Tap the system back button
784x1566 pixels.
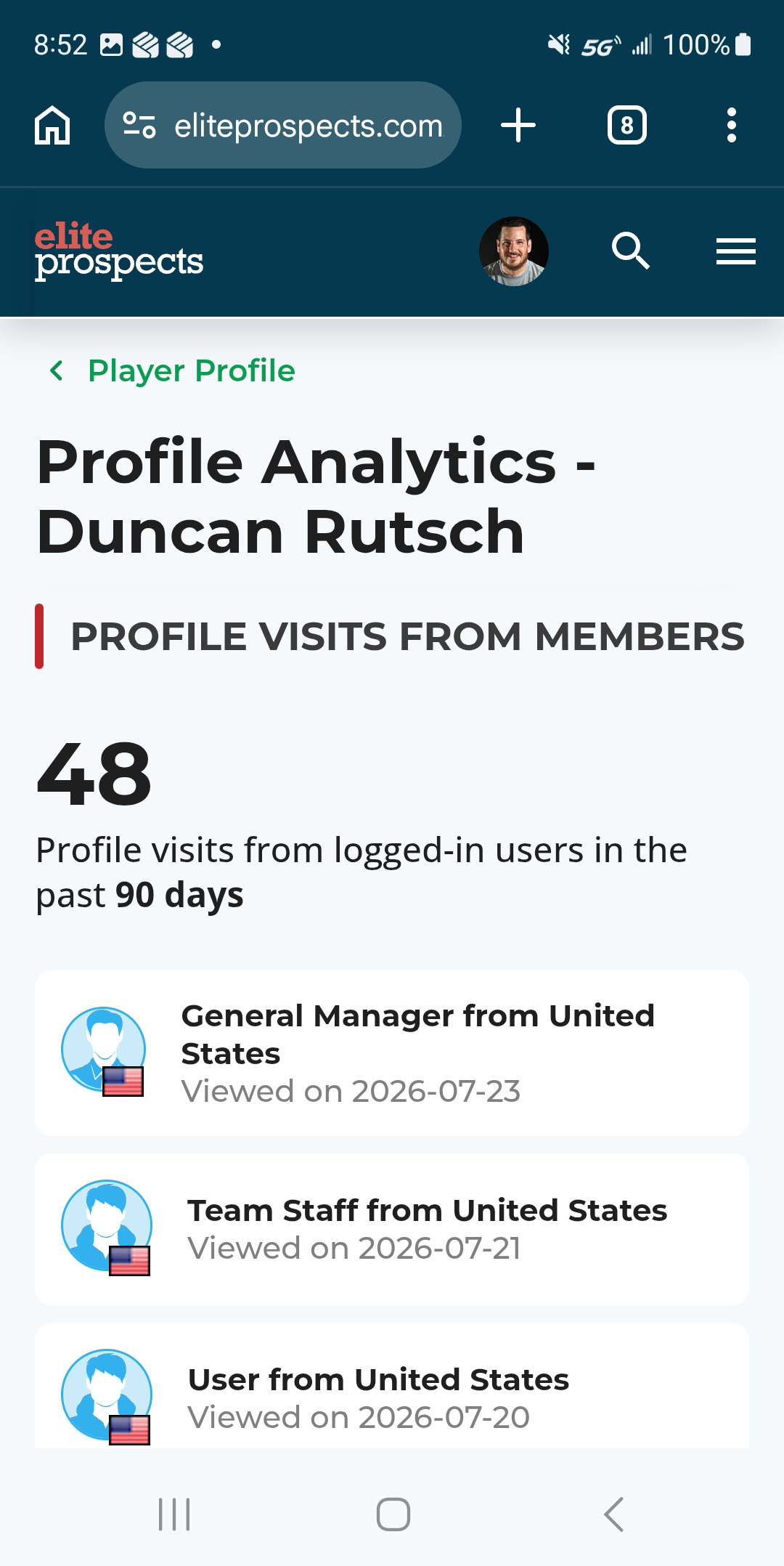click(614, 1514)
